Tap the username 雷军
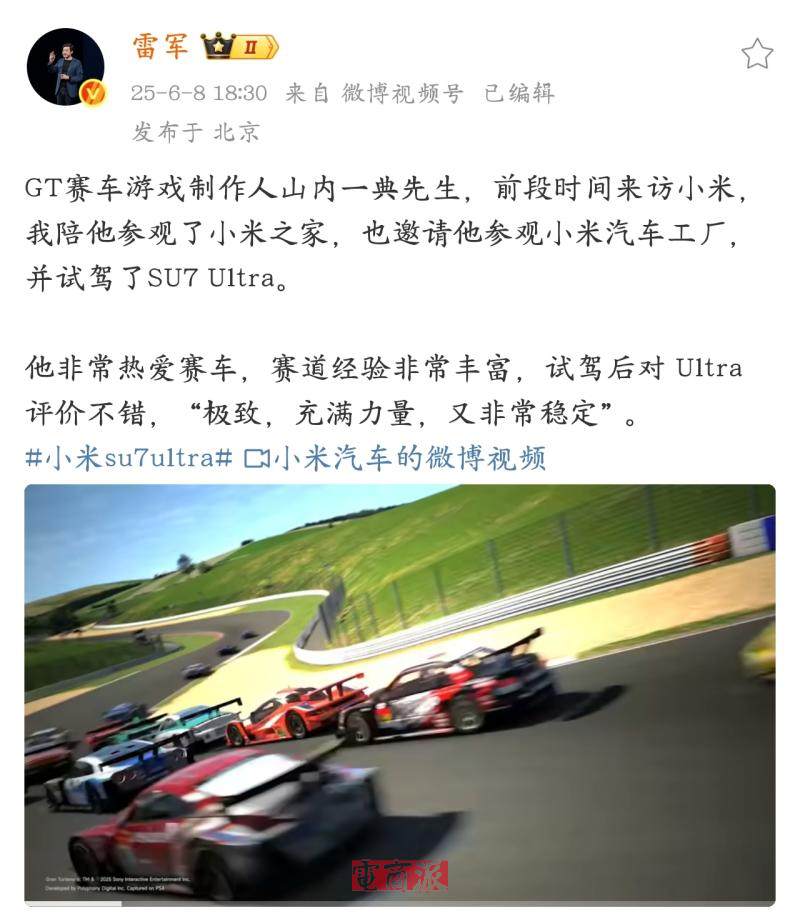 pyautogui.click(x=160, y=46)
